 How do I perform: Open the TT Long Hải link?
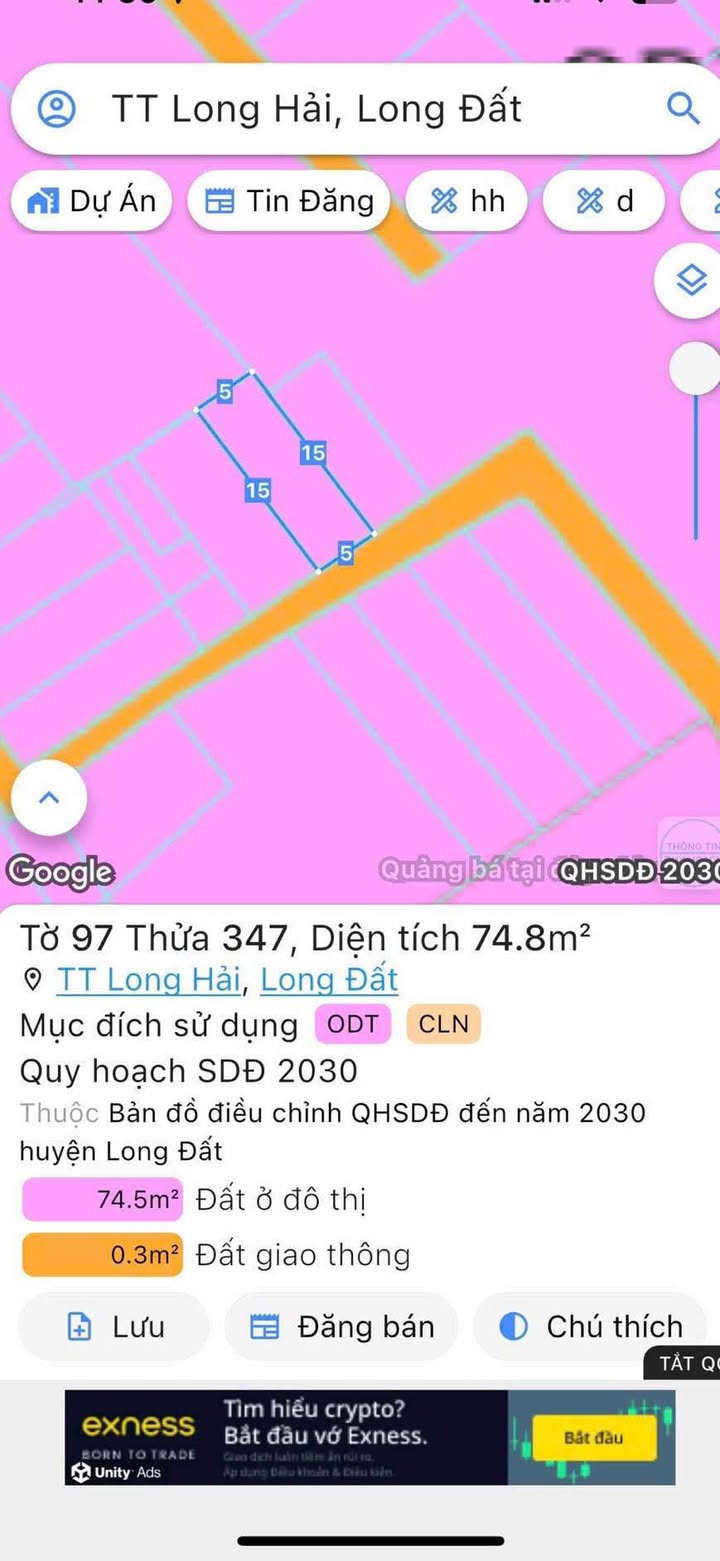click(149, 979)
